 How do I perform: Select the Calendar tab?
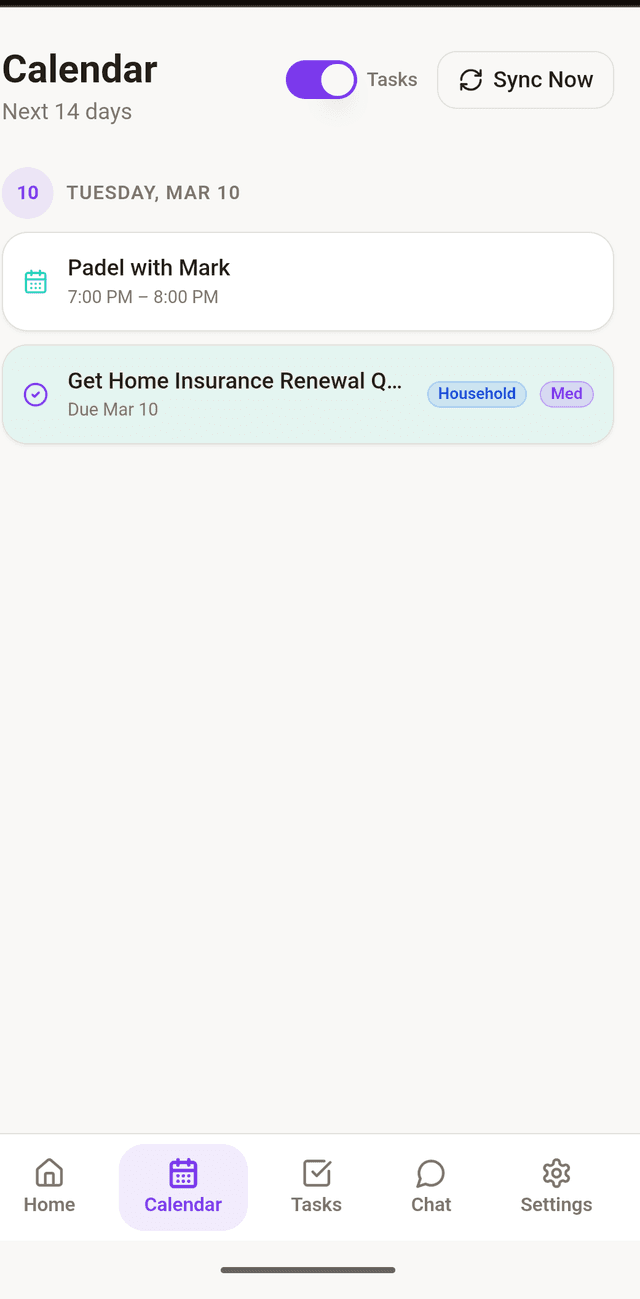(183, 1187)
